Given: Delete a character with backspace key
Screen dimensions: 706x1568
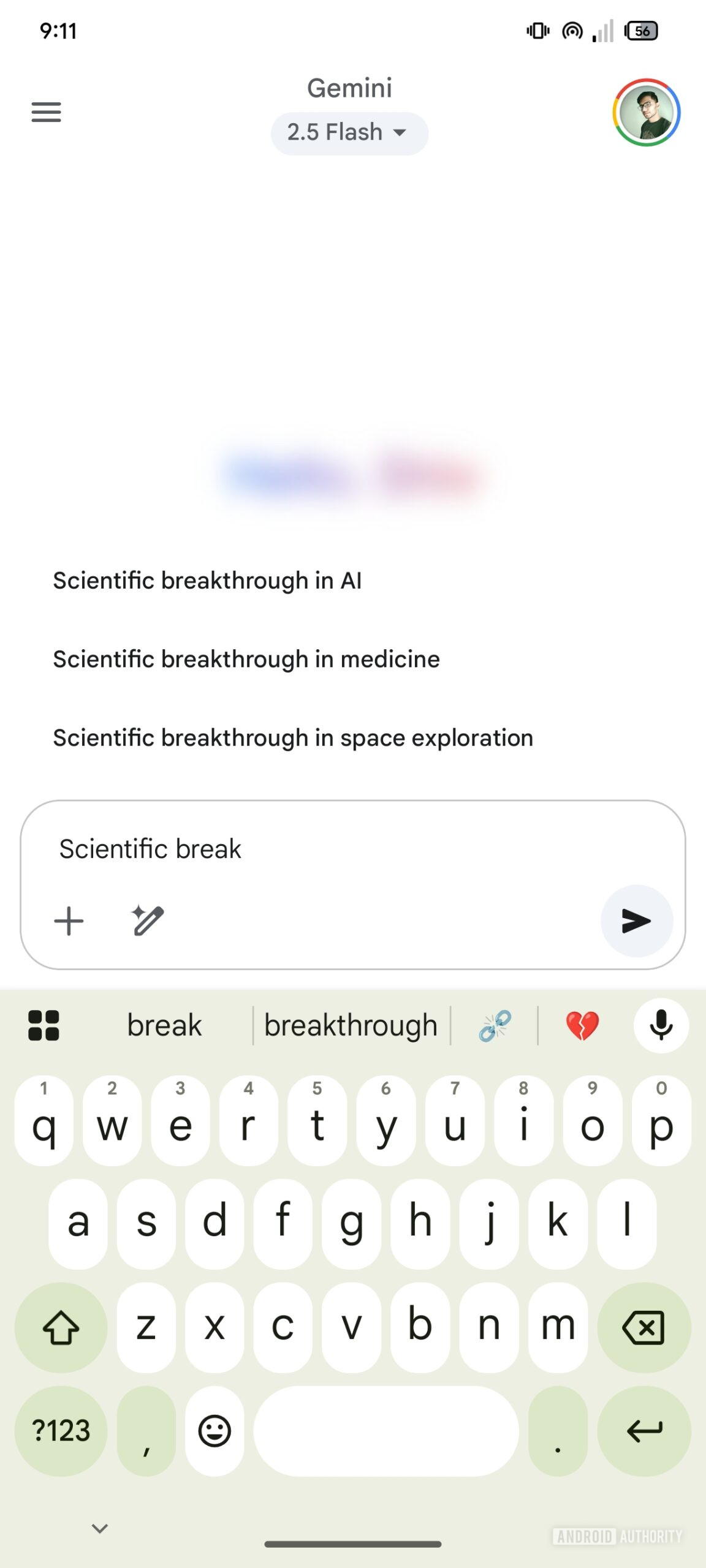Looking at the screenshot, I should coord(643,1327).
